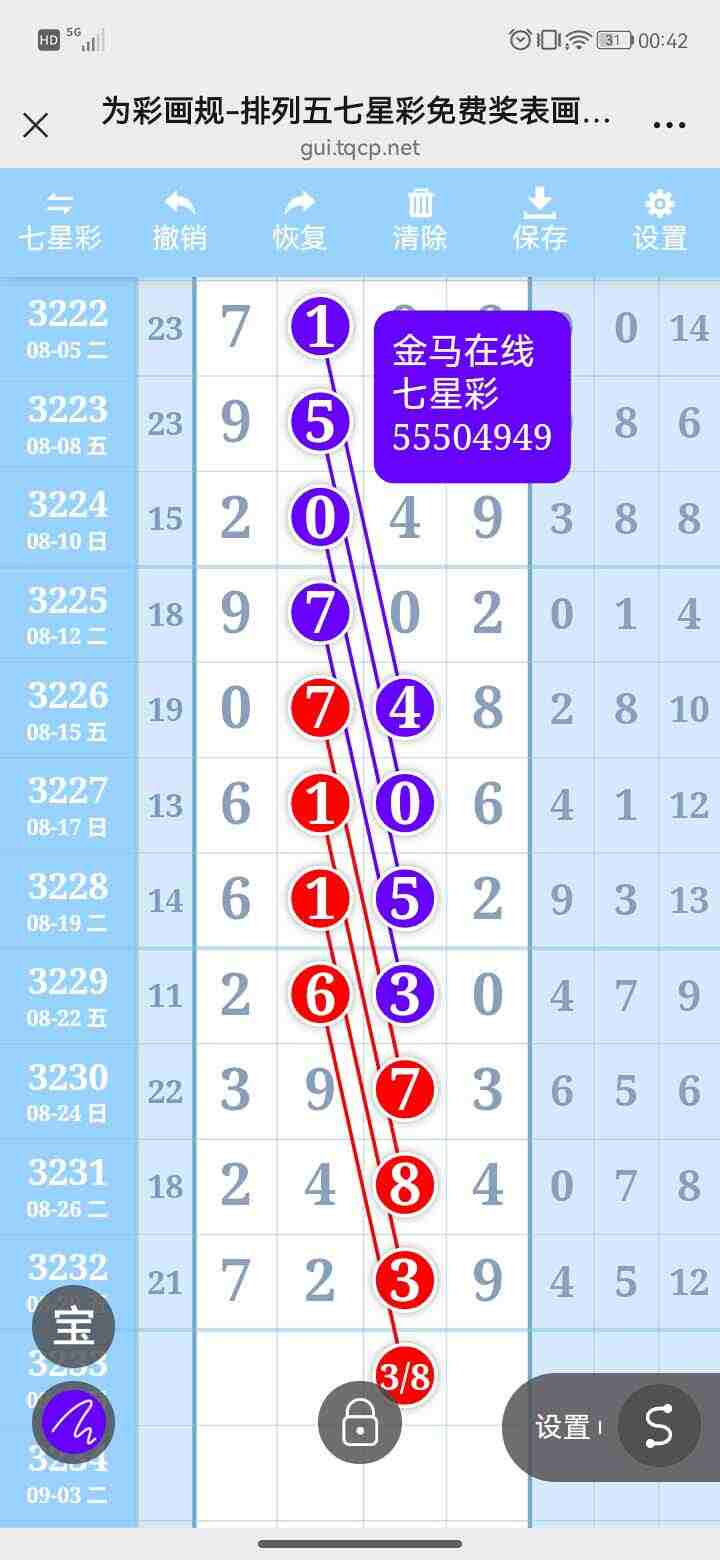Clear all drawings with 清除

[x=420, y=221]
